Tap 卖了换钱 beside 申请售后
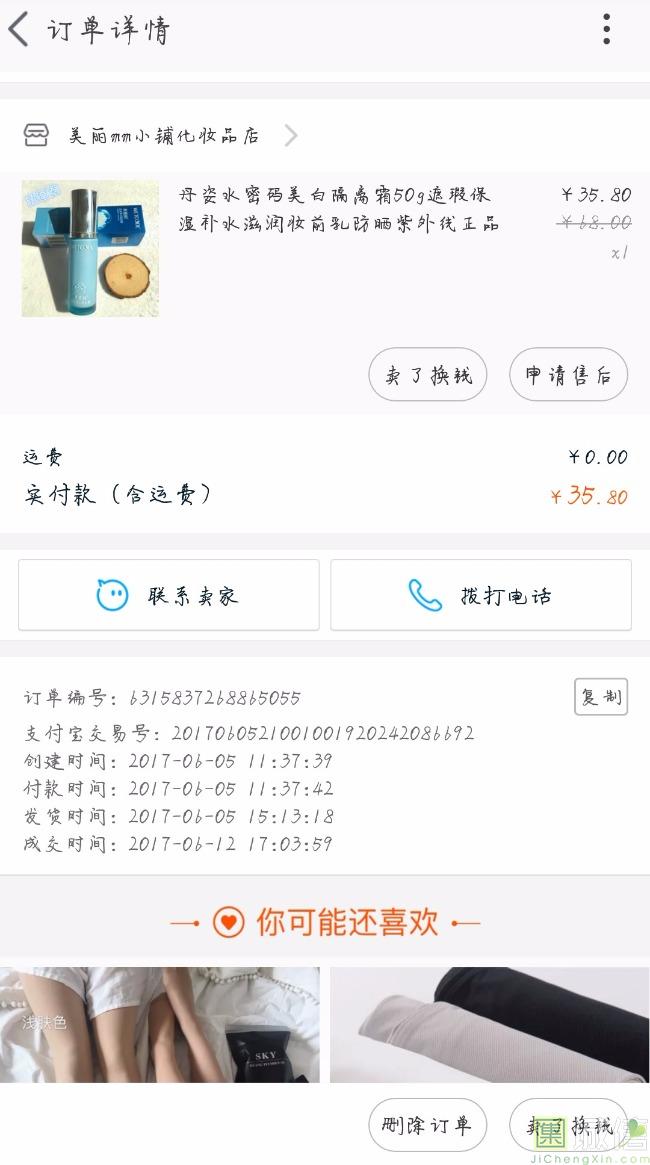650x1165 pixels. click(x=428, y=376)
